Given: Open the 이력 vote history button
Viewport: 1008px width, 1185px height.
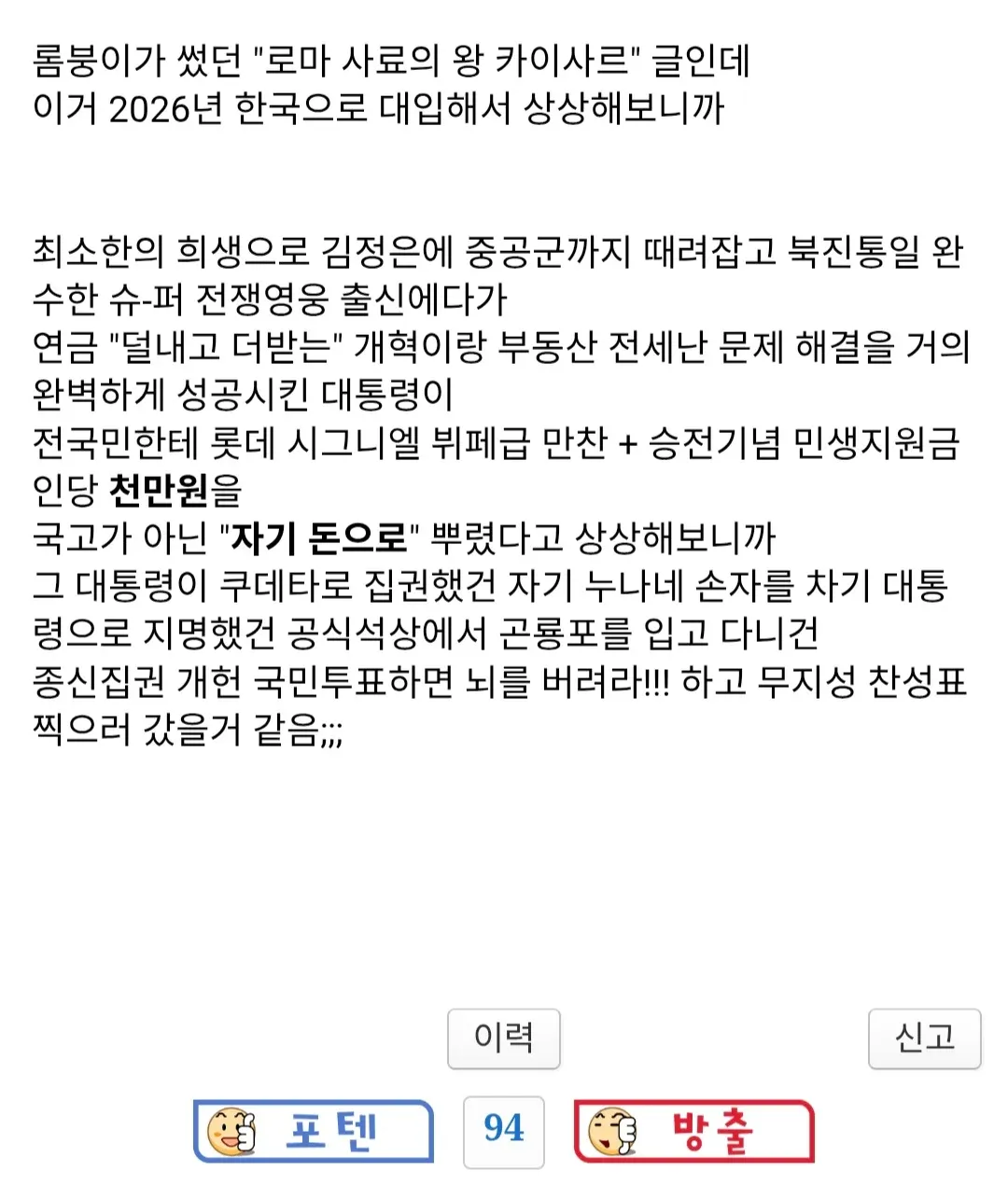Looking at the screenshot, I should (504, 1039).
